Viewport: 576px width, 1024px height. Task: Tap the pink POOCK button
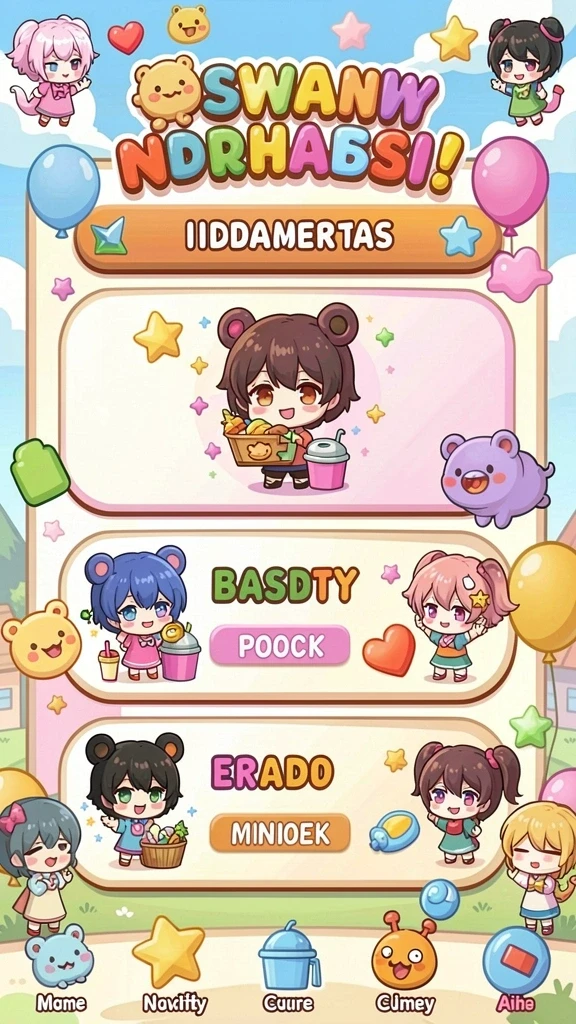coord(280,645)
